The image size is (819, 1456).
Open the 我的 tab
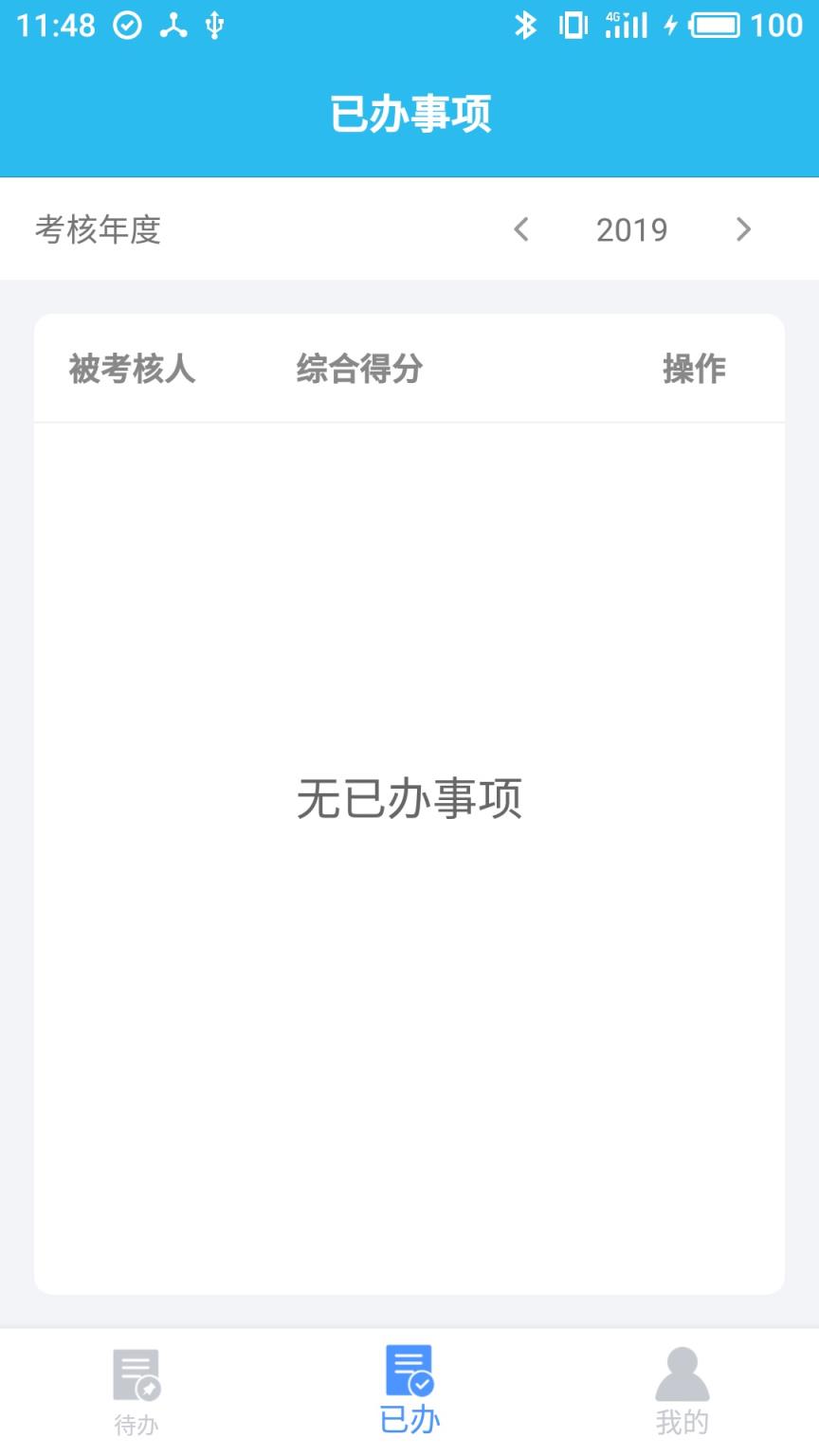tap(682, 1422)
